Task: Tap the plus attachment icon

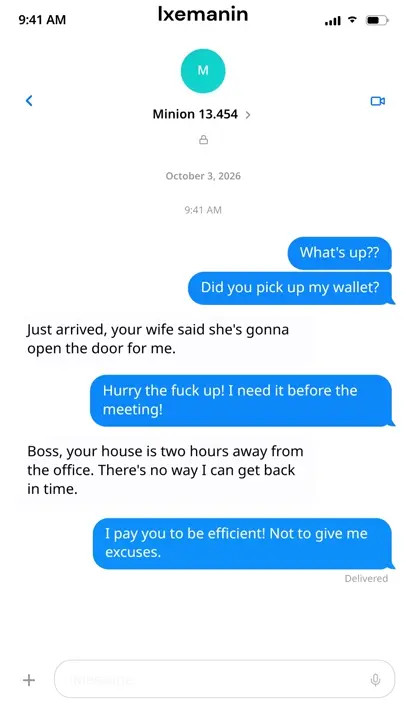Action: pos(29,680)
